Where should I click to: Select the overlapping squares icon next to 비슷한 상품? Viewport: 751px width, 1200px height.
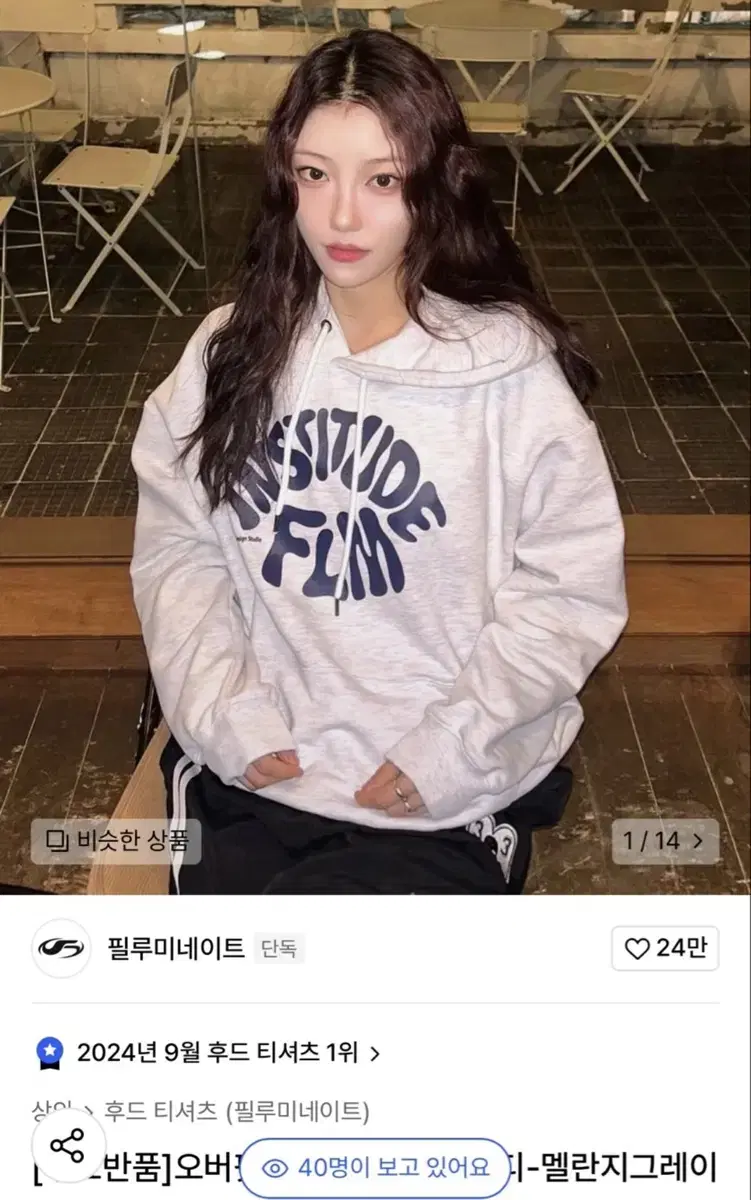coord(57,842)
